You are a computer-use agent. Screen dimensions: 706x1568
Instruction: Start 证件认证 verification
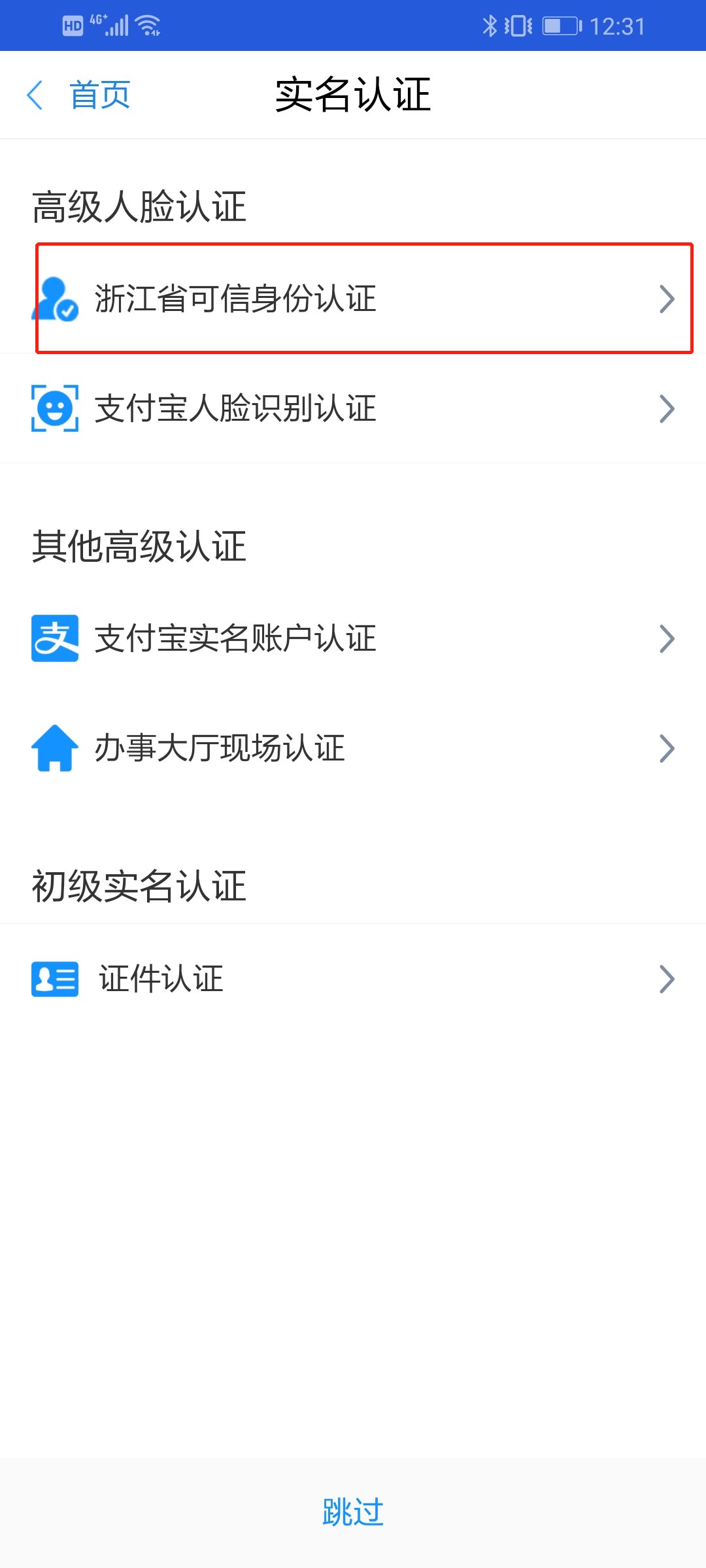353,979
